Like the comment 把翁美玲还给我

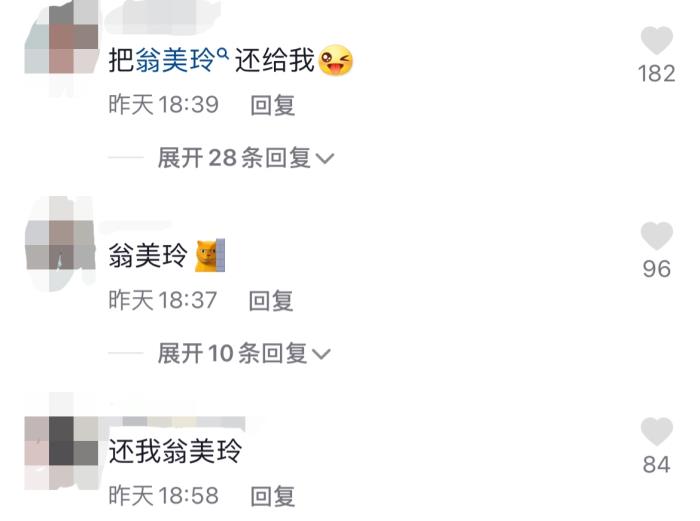[x=656, y=42]
